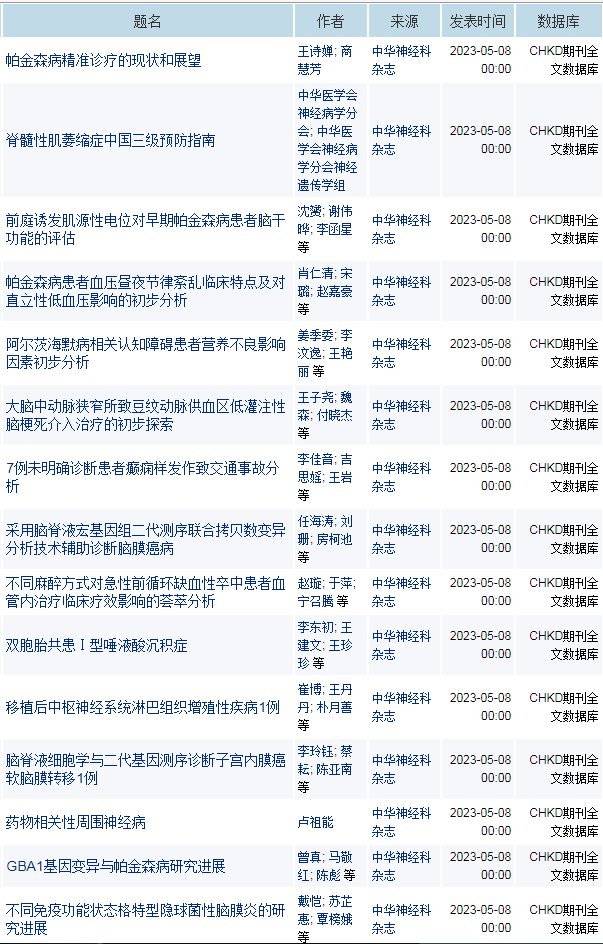Open 中华神经科杂志 source for 药物相关性周围神经病
Viewport: 603px width, 944px height.
(x=401, y=822)
